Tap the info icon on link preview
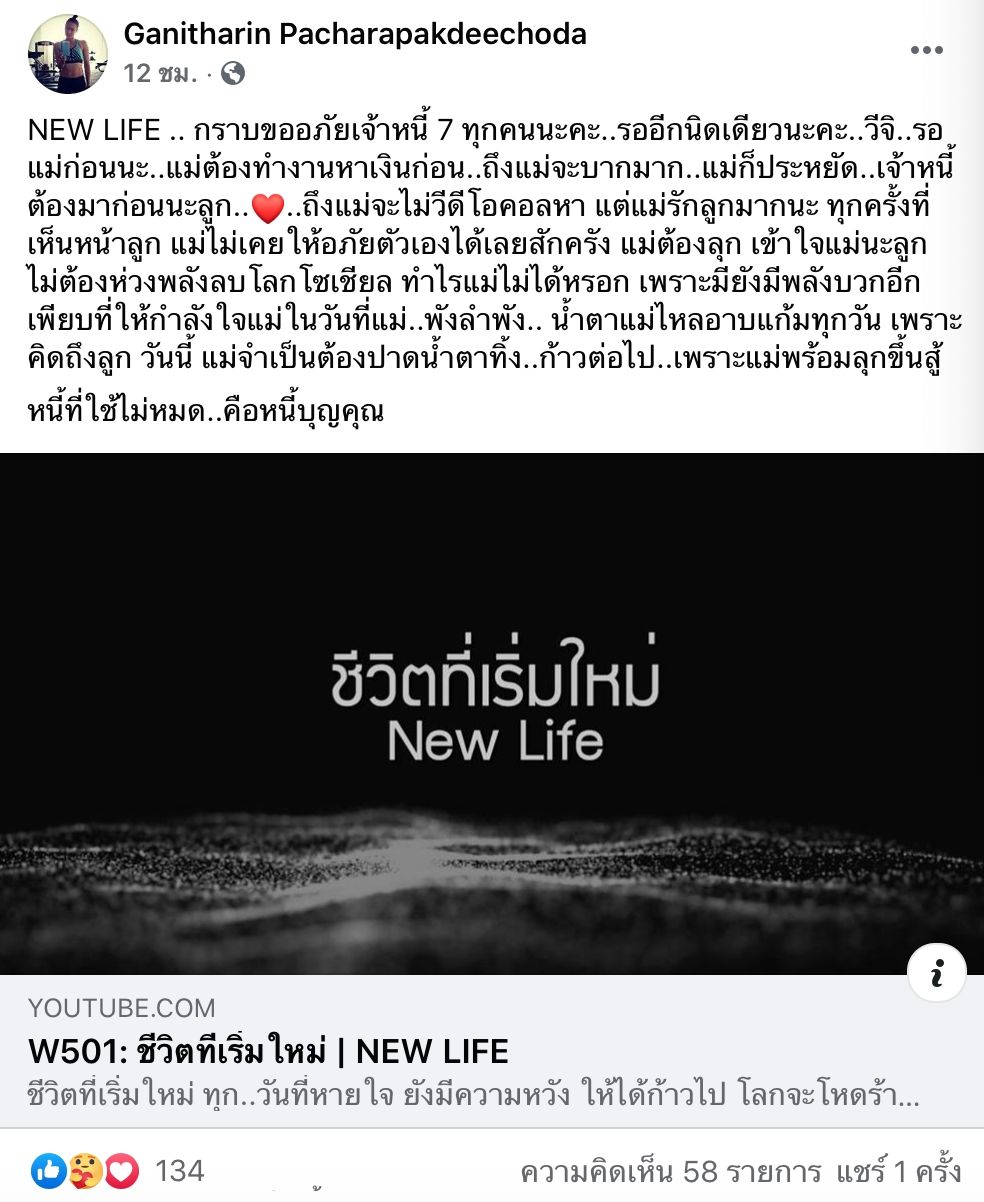The width and height of the screenshot is (984, 1202). [x=937, y=971]
